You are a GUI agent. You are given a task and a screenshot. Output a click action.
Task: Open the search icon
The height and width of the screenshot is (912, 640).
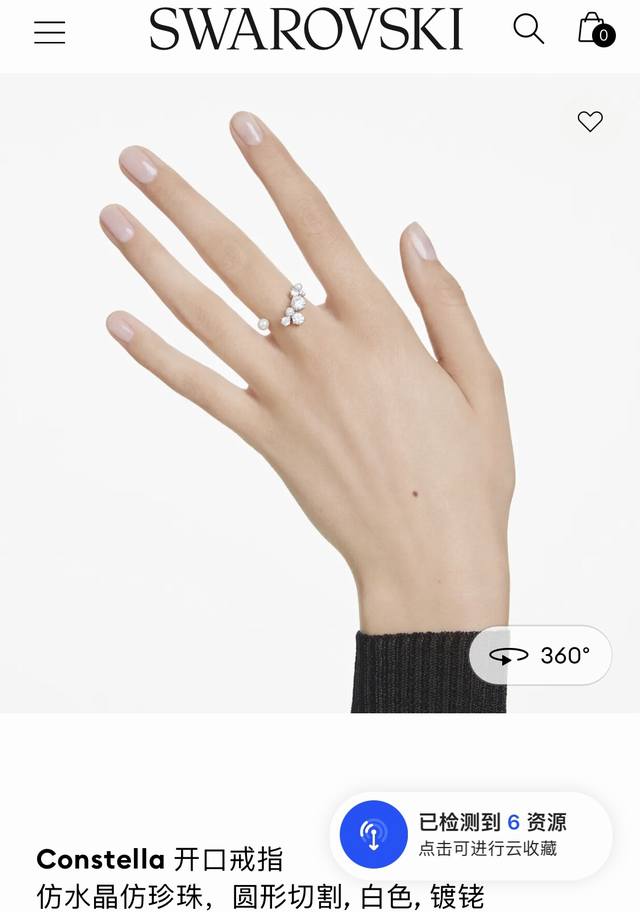tap(528, 29)
